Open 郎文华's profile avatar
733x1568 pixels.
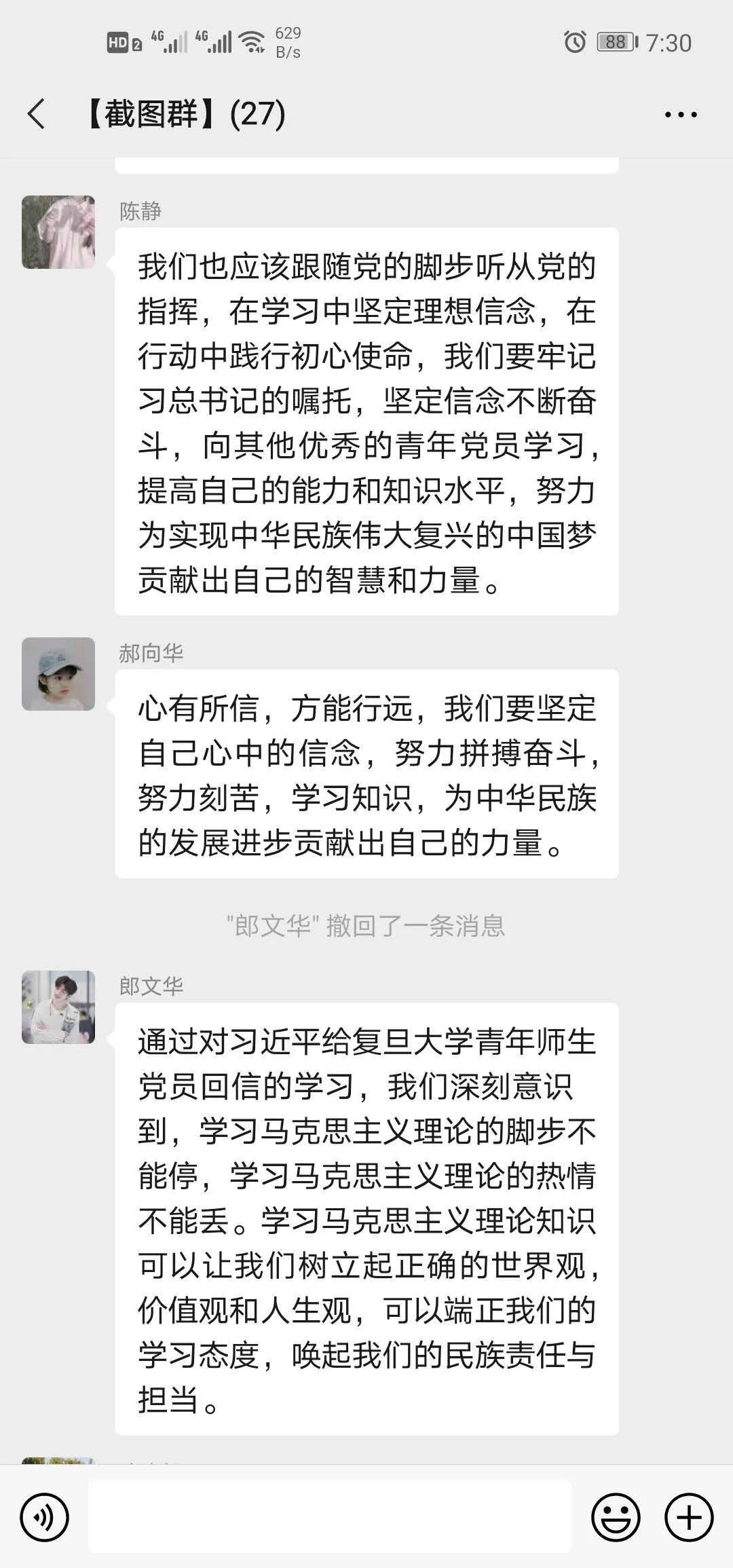tap(58, 1007)
